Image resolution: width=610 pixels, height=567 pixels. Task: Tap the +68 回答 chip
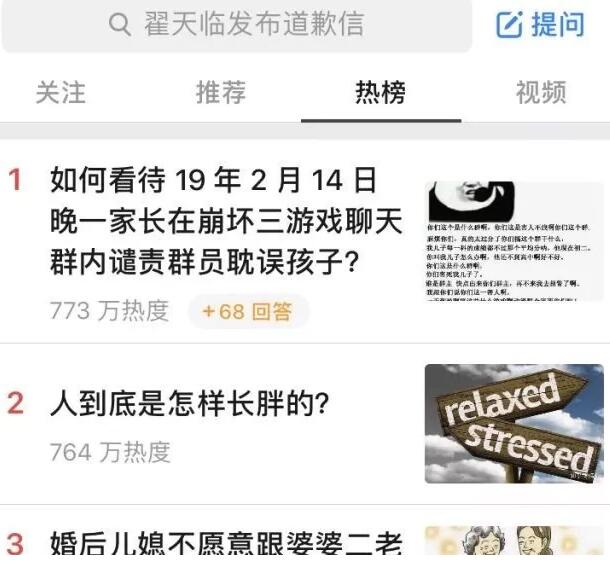coord(248,311)
